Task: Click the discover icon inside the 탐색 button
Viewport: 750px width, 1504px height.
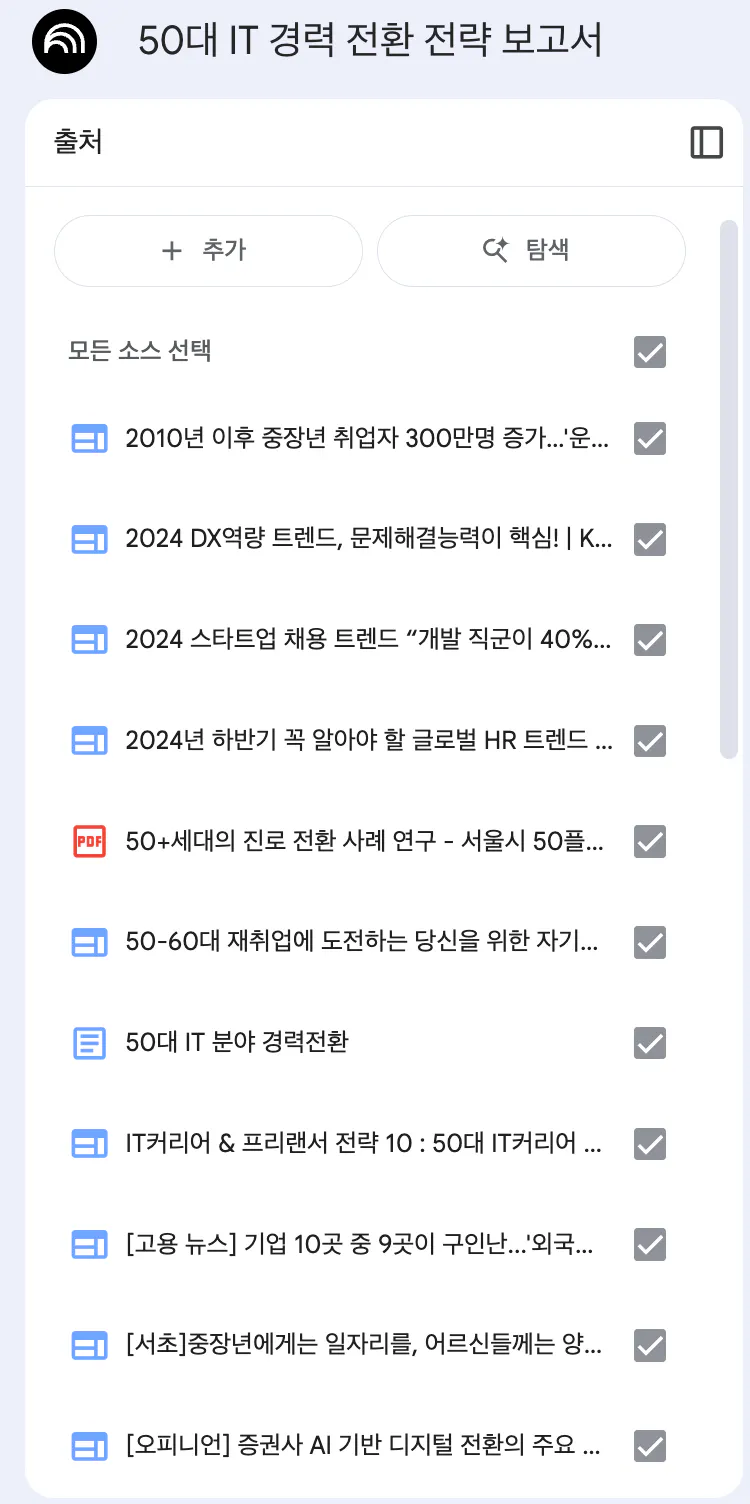Action: tap(496, 251)
